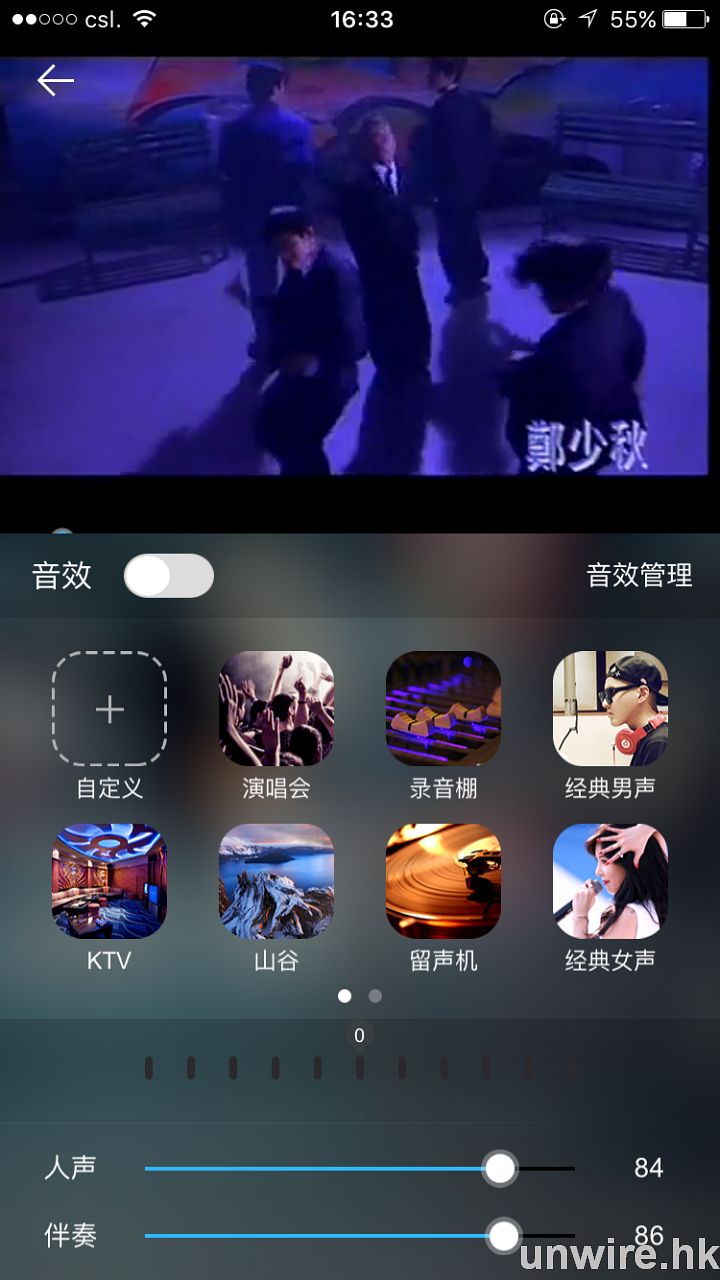Screen dimensions: 720x1280
Task: Apply the 经典女声 classic female voice
Action: [610, 881]
